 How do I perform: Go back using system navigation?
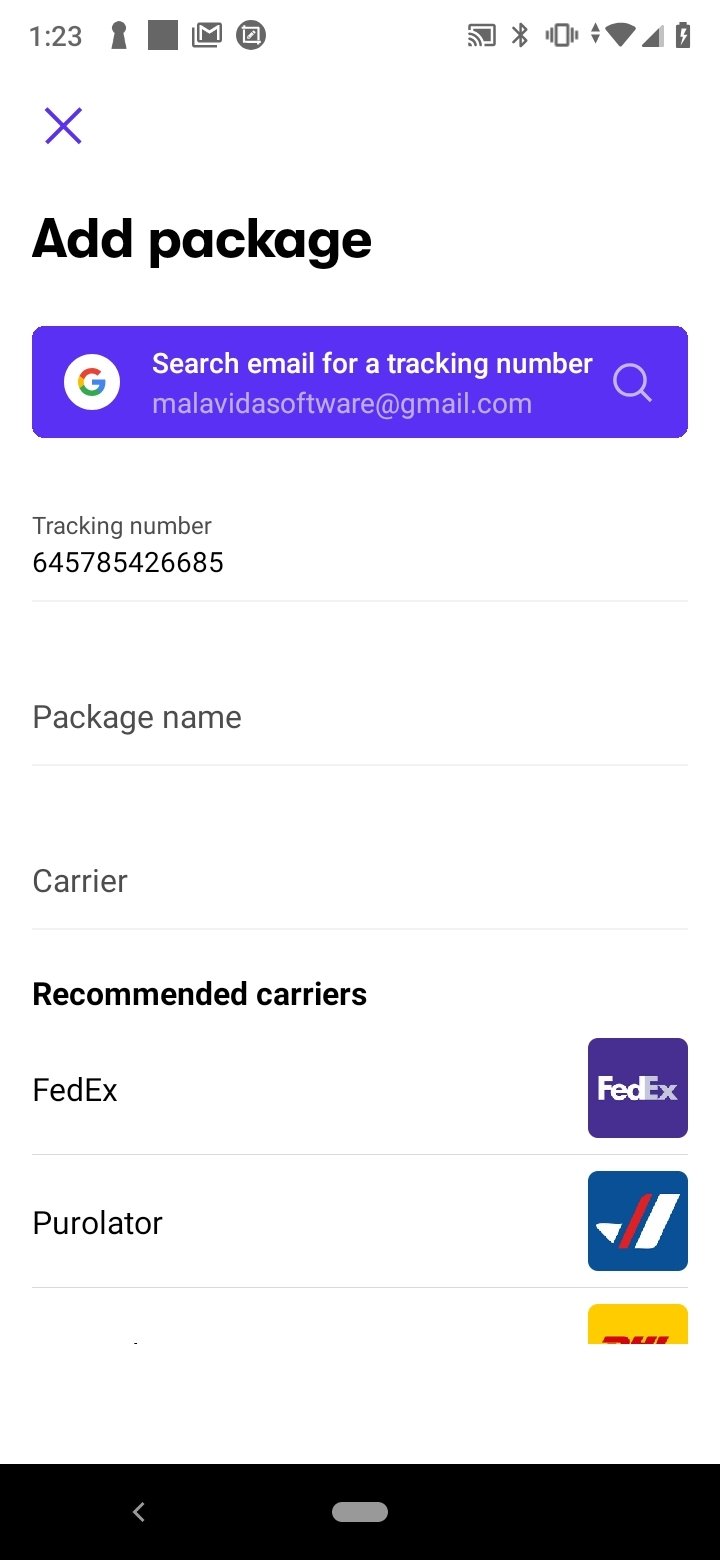139,1512
